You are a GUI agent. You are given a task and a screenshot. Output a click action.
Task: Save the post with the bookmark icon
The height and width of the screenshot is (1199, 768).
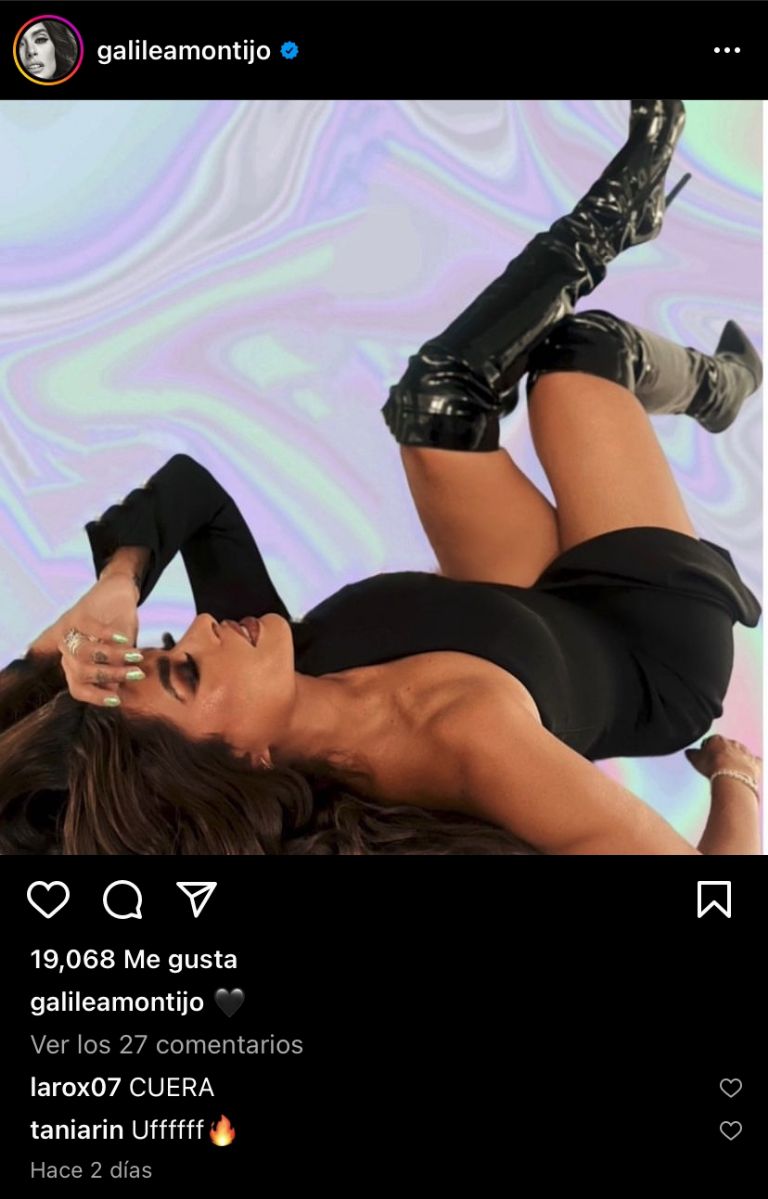714,900
